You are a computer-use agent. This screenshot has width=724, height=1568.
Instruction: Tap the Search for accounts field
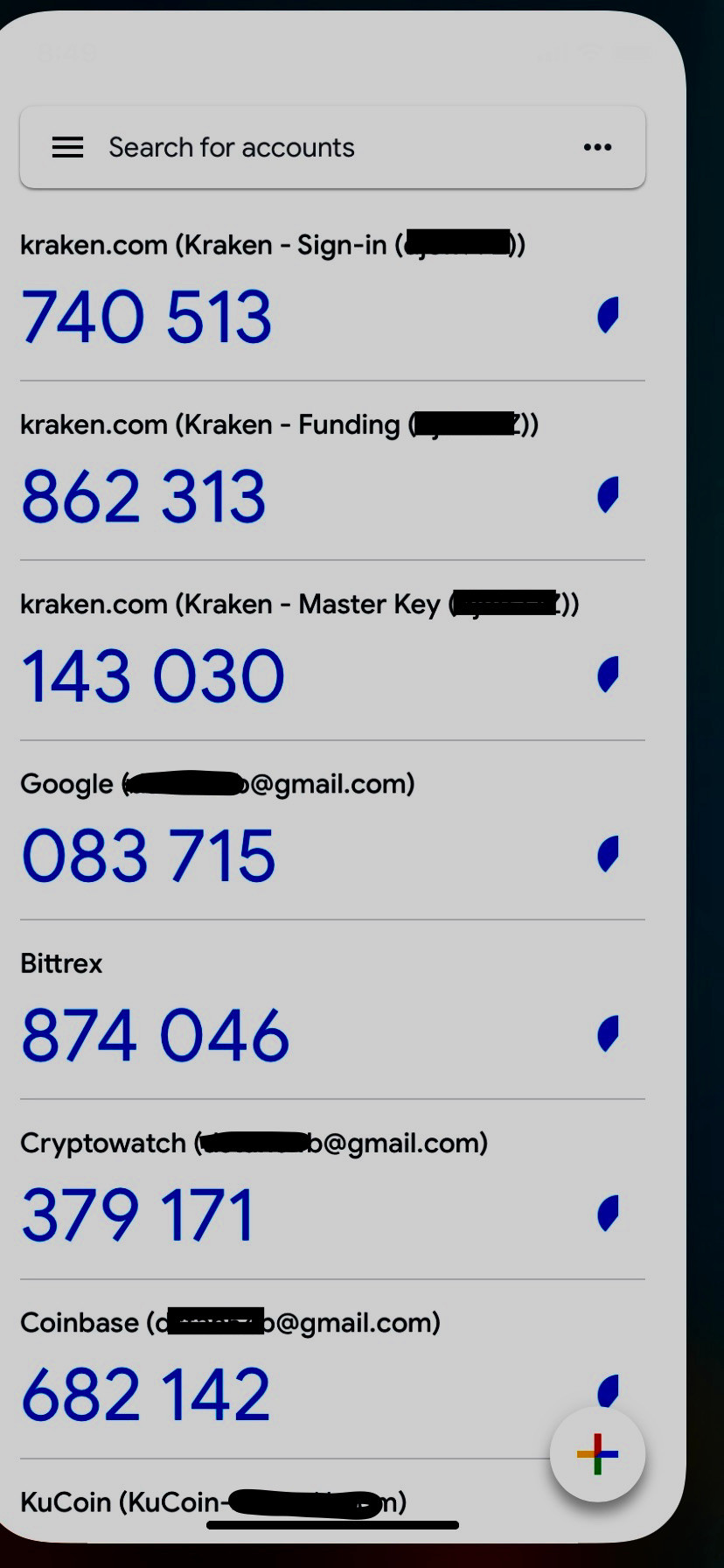point(332,147)
